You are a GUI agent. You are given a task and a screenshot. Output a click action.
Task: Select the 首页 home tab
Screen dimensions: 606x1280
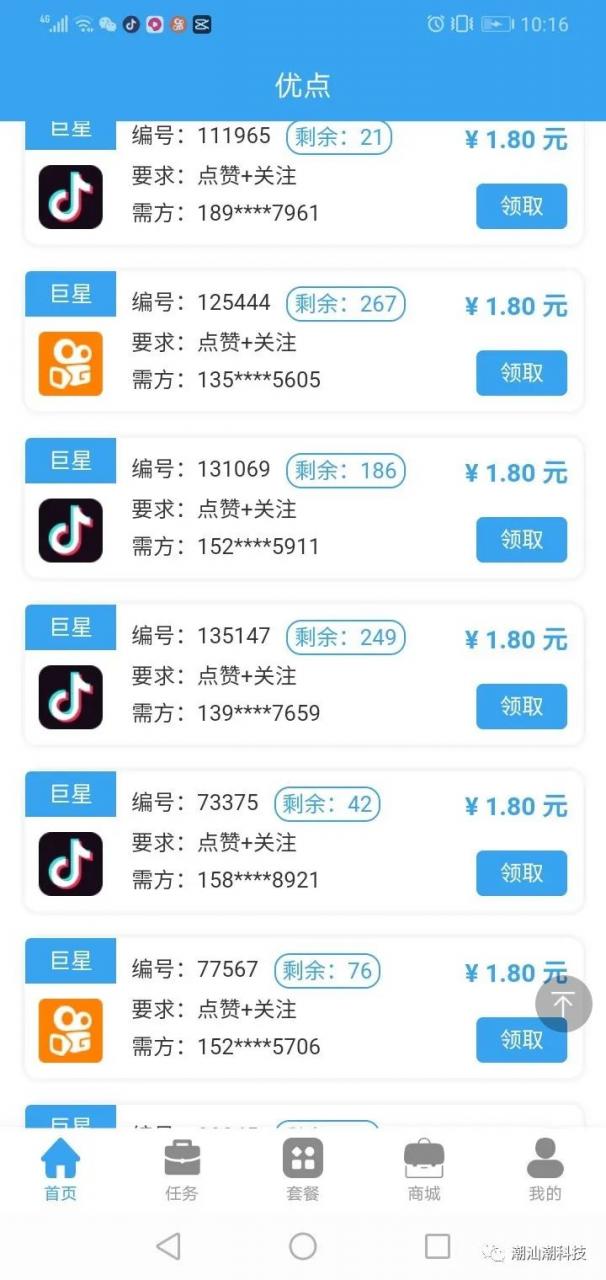pos(60,1170)
